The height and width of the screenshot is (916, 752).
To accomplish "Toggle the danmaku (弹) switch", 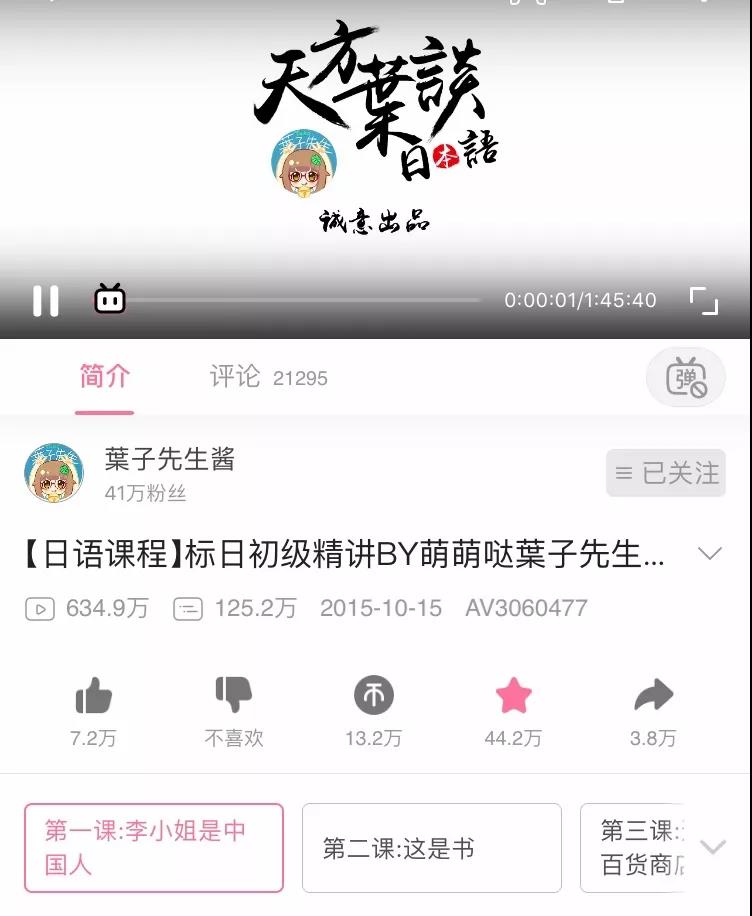I will point(686,378).
